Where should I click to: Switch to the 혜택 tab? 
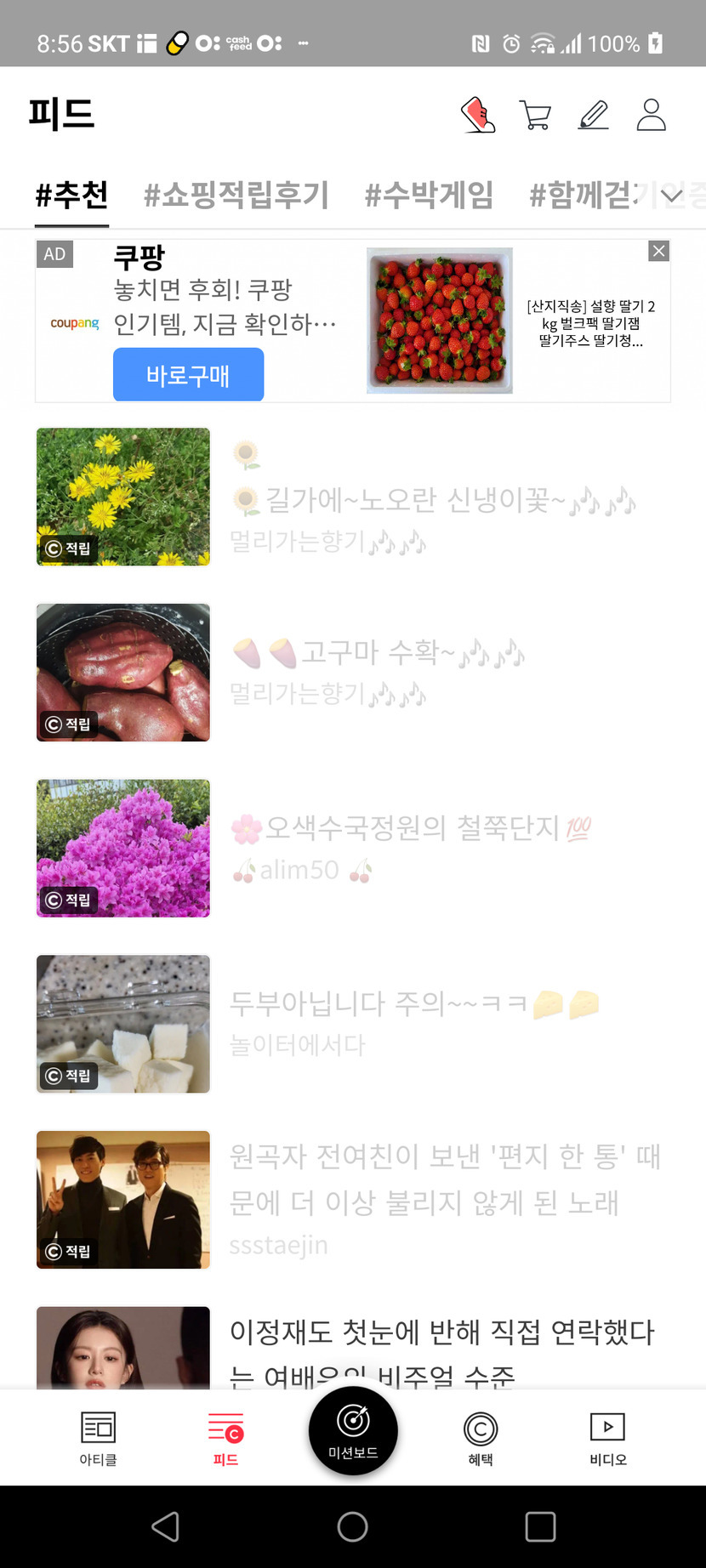pyautogui.click(x=481, y=1437)
